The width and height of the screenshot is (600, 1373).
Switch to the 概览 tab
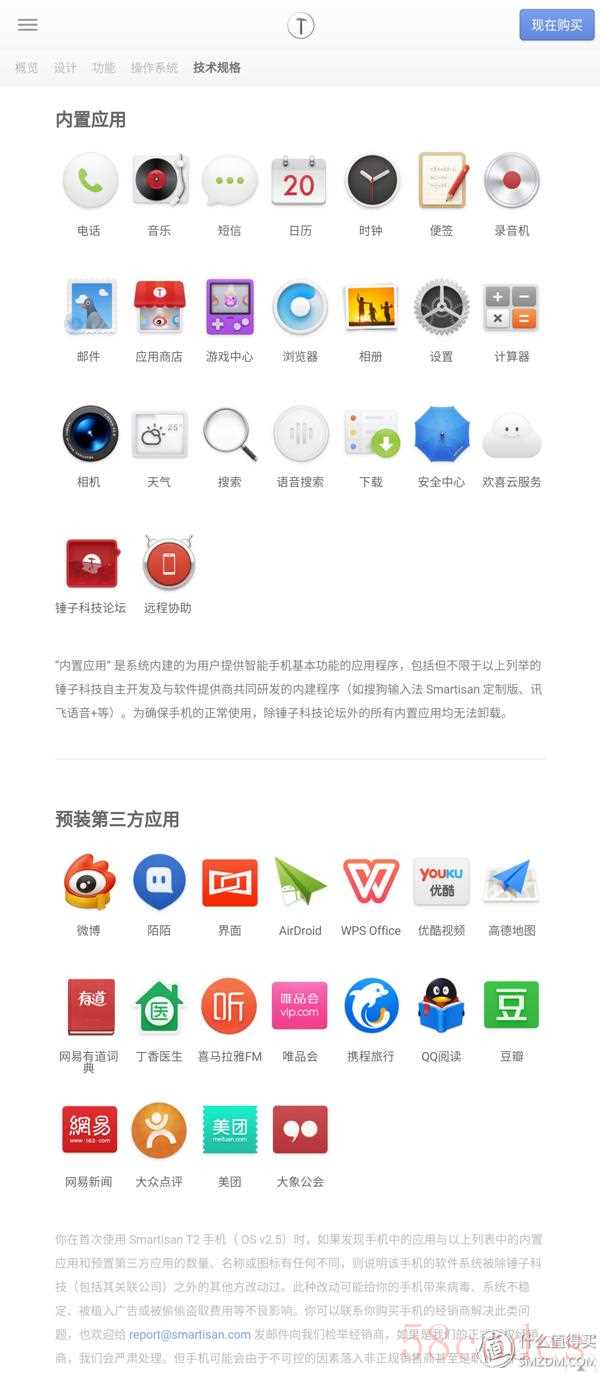point(27,68)
